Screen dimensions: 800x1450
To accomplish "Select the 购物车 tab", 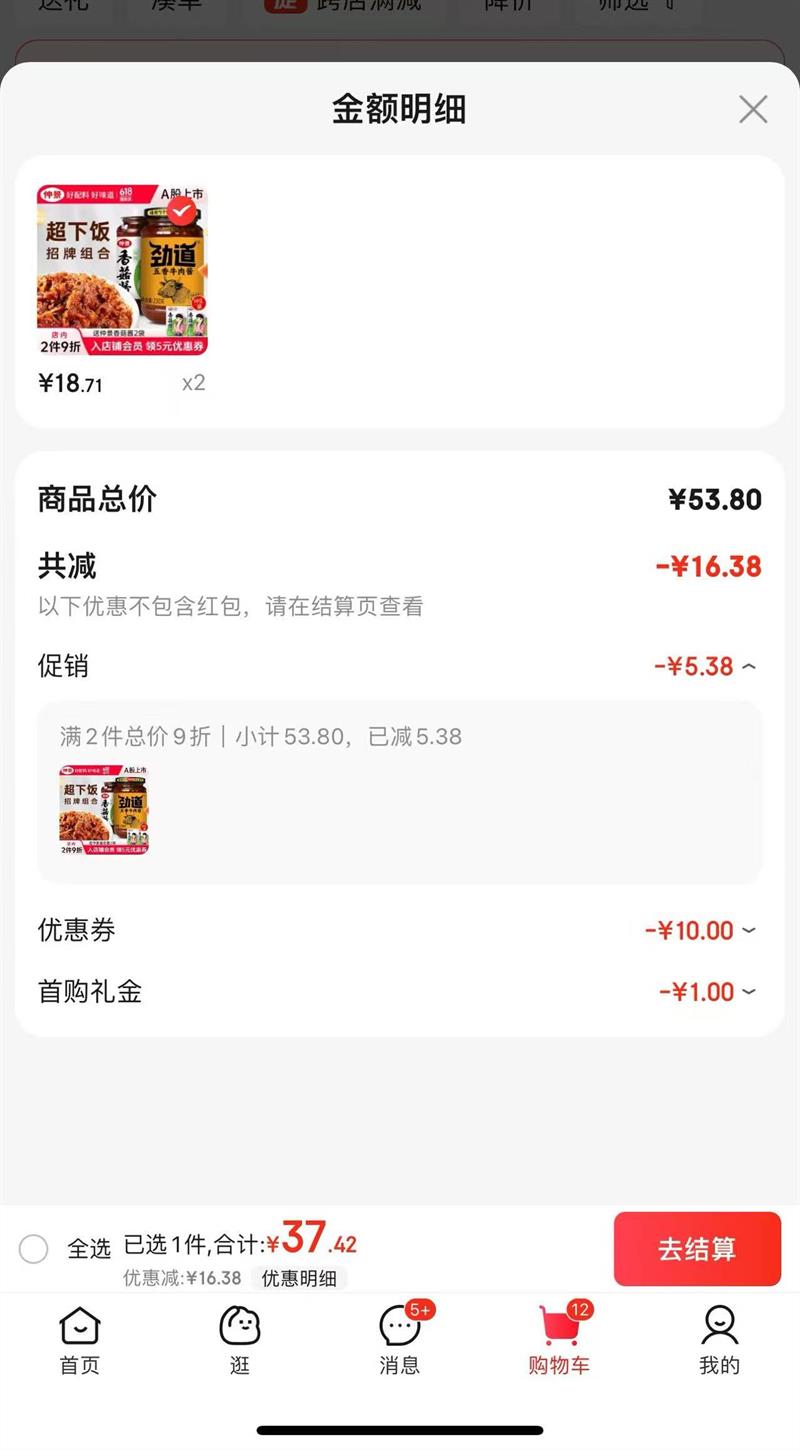I will pos(559,1341).
